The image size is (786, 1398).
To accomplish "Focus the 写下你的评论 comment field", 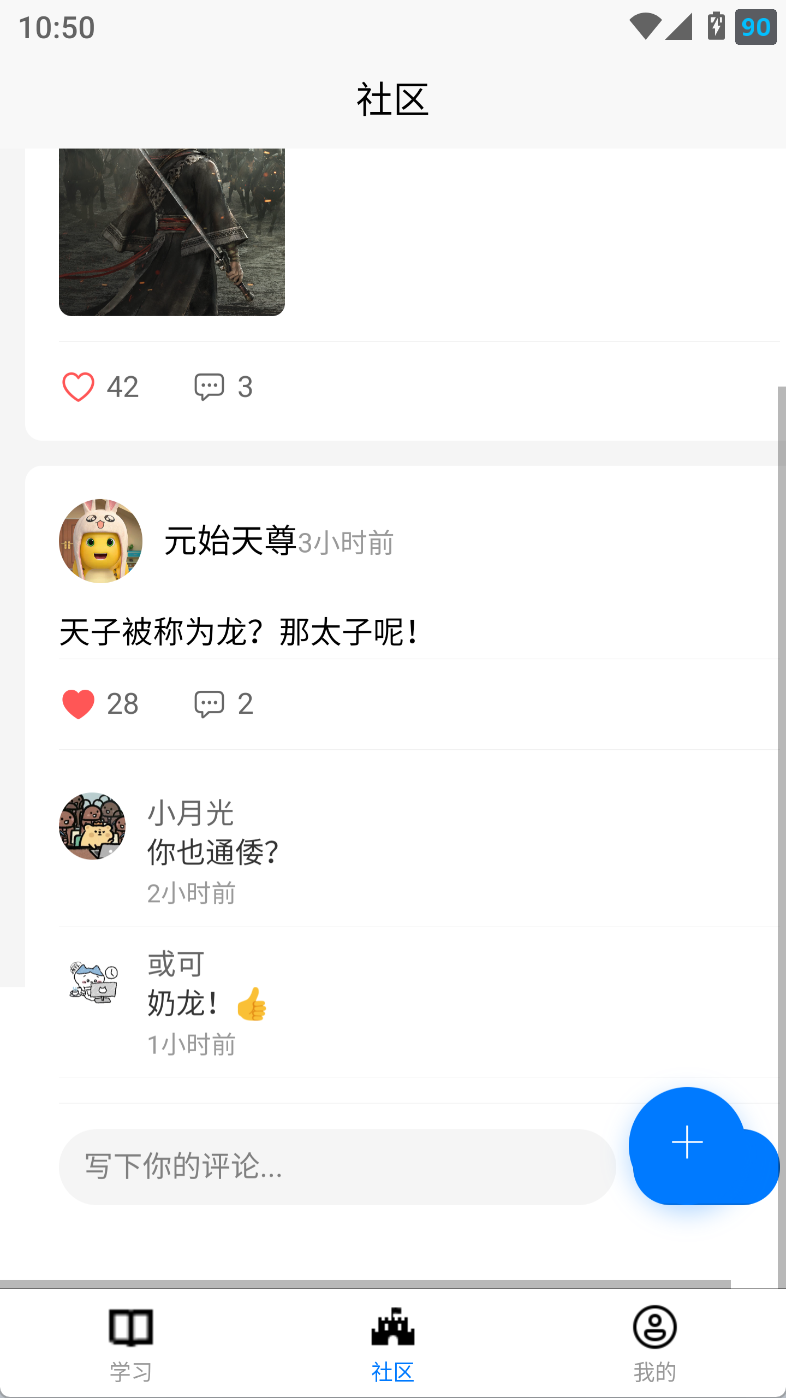I will tap(337, 1167).
